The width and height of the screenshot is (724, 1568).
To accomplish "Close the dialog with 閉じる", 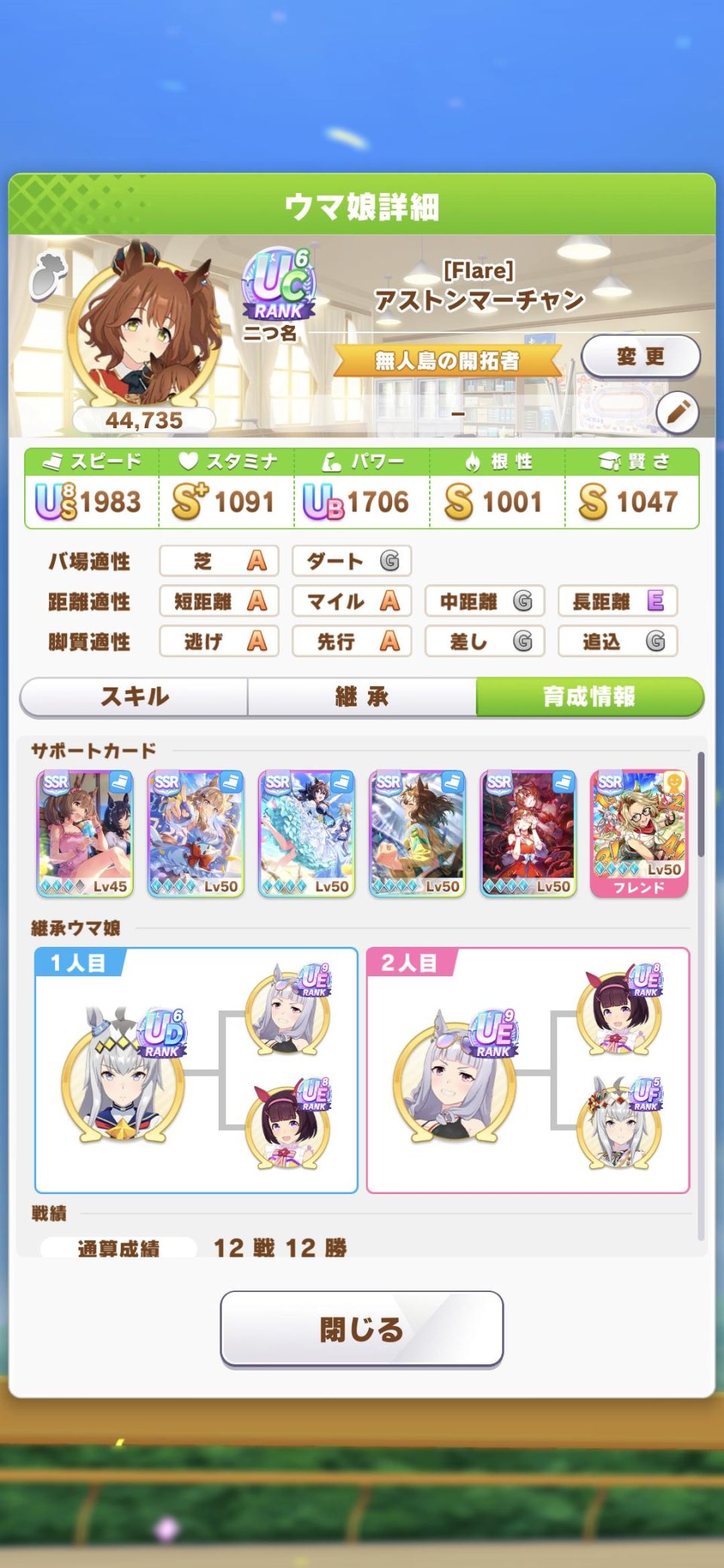I will pos(361,1329).
